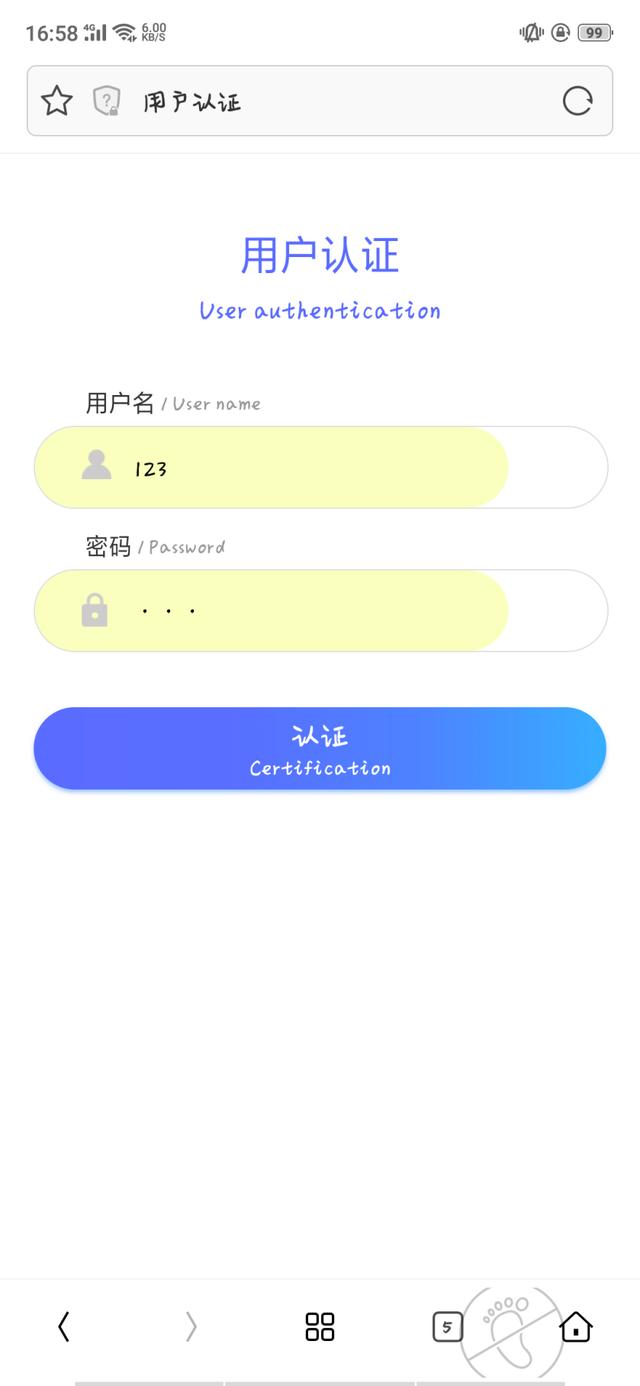
Task: Go to the browser home page
Action: (x=576, y=1327)
